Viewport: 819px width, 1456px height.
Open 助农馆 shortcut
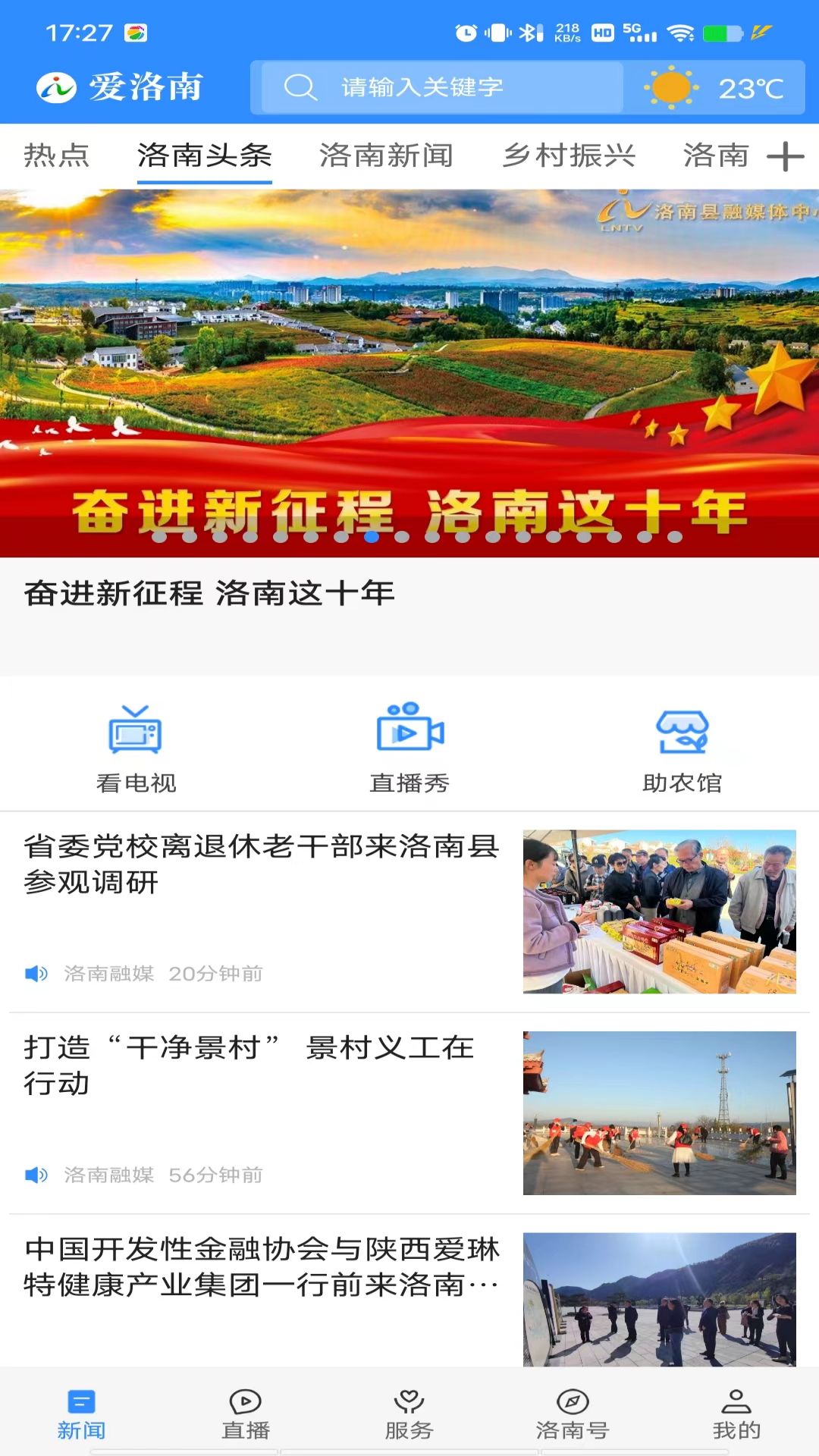point(682,748)
